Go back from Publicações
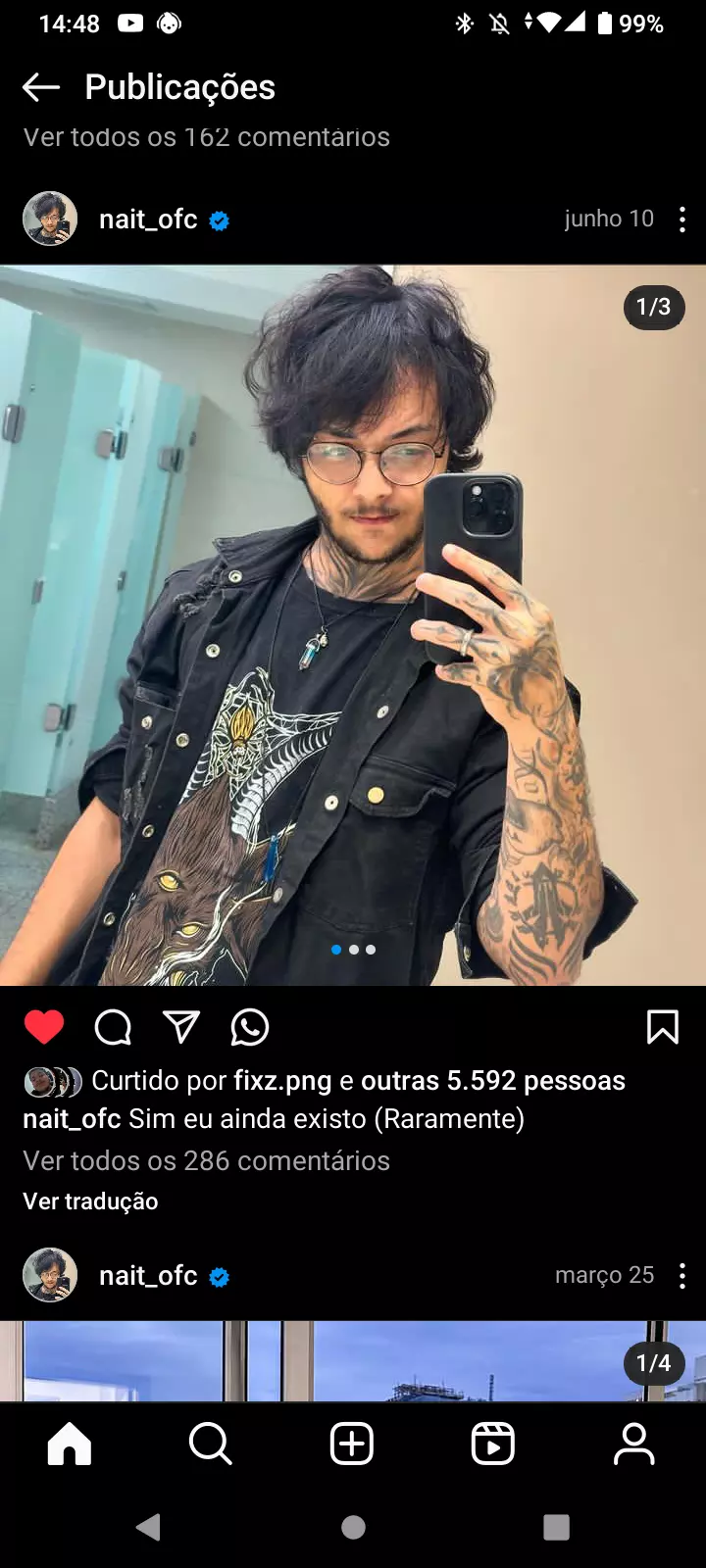Image resolution: width=706 pixels, height=1568 pixels. pyautogui.click(x=41, y=87)
